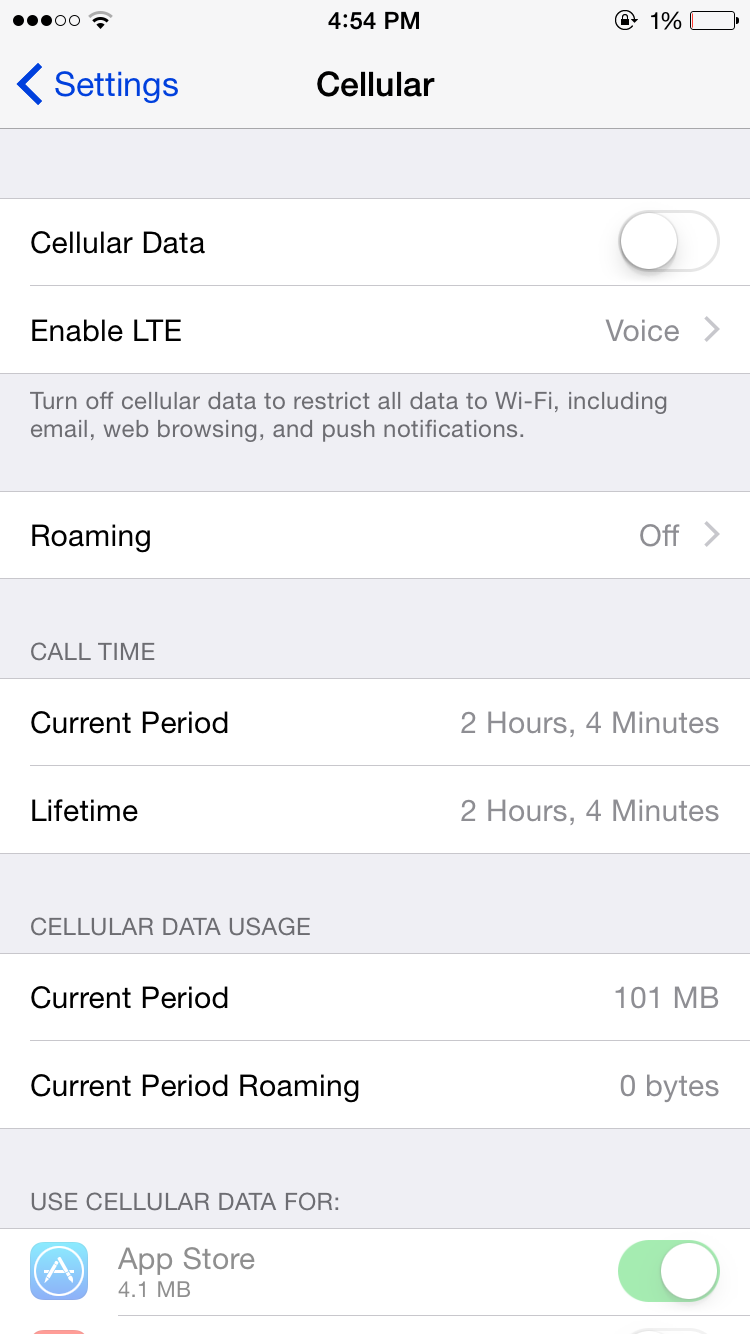The image size is (750, 1334).
Task: Turn on the Cellular Data switch
Action: (x=669, y=242)
